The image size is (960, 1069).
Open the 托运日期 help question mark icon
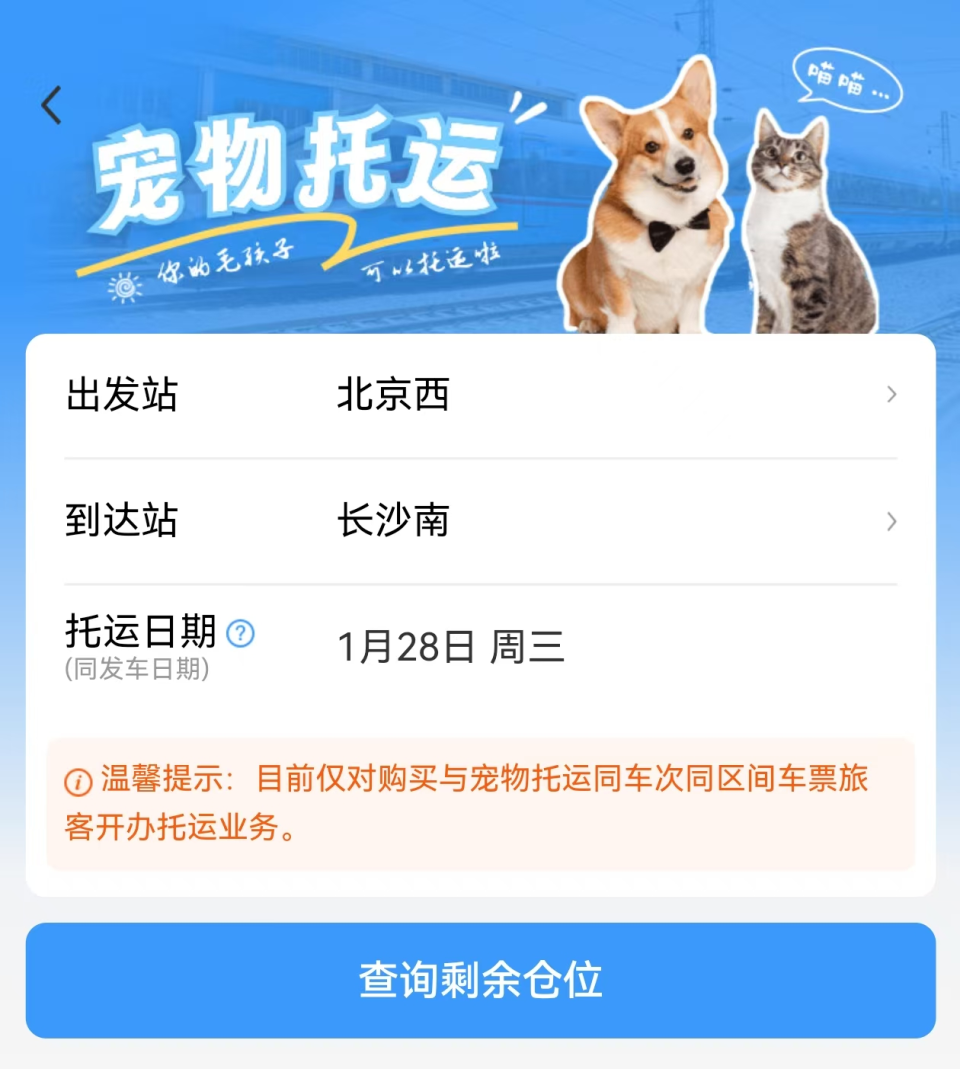click(241, 633)
